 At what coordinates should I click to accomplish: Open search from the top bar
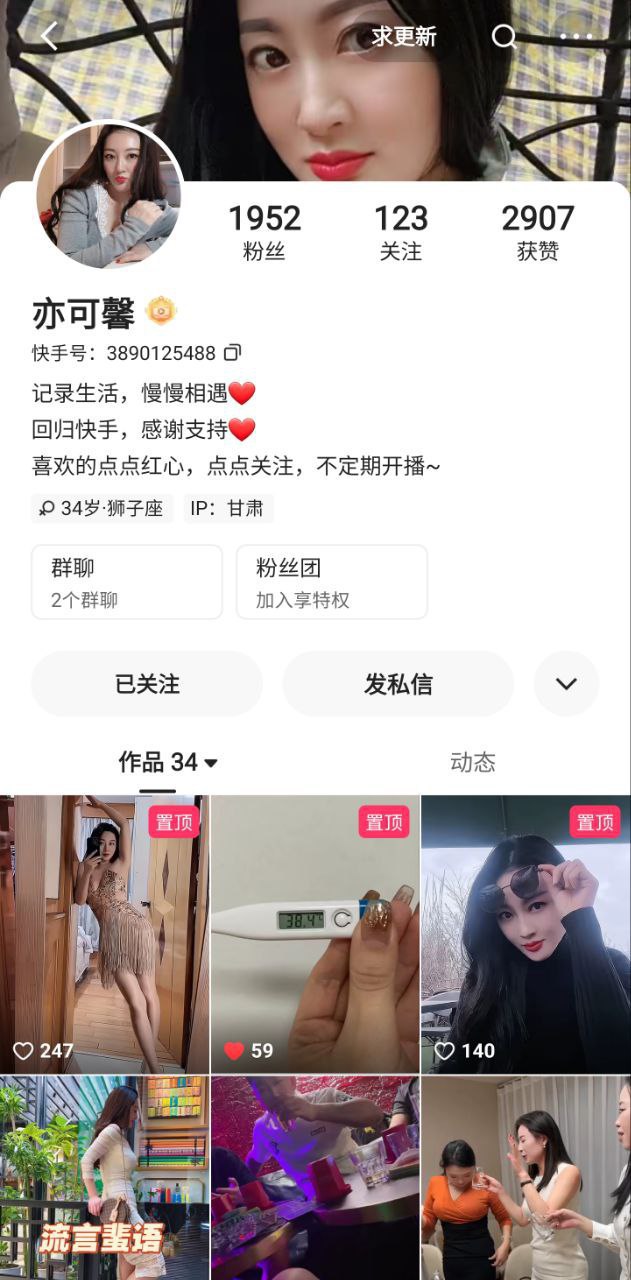(505, 37)
